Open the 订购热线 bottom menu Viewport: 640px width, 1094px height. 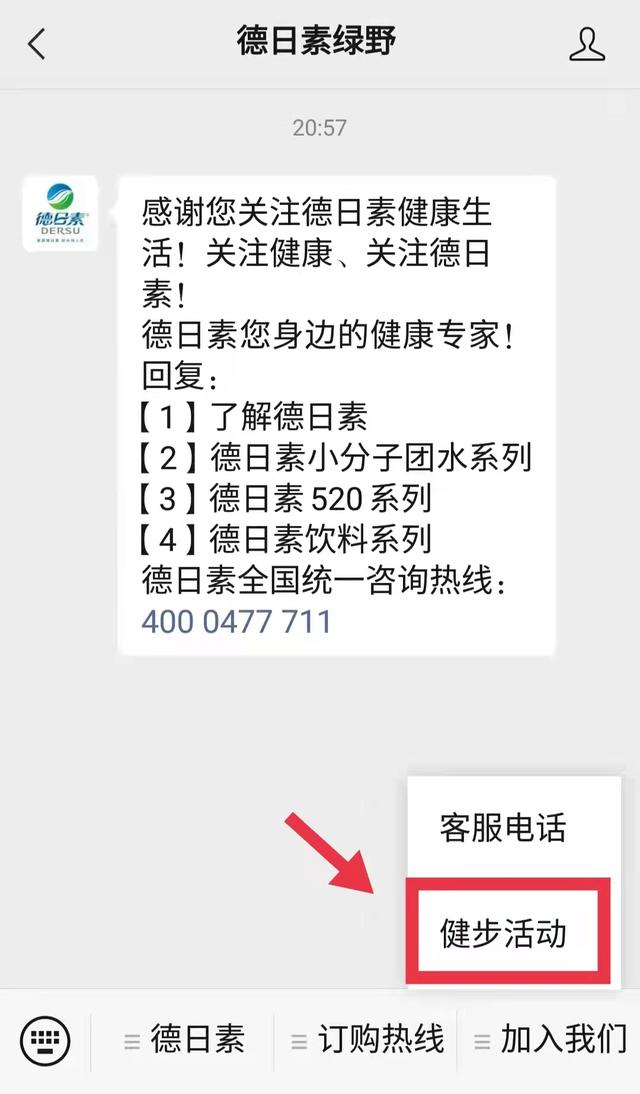click(x=367, y=1041)
